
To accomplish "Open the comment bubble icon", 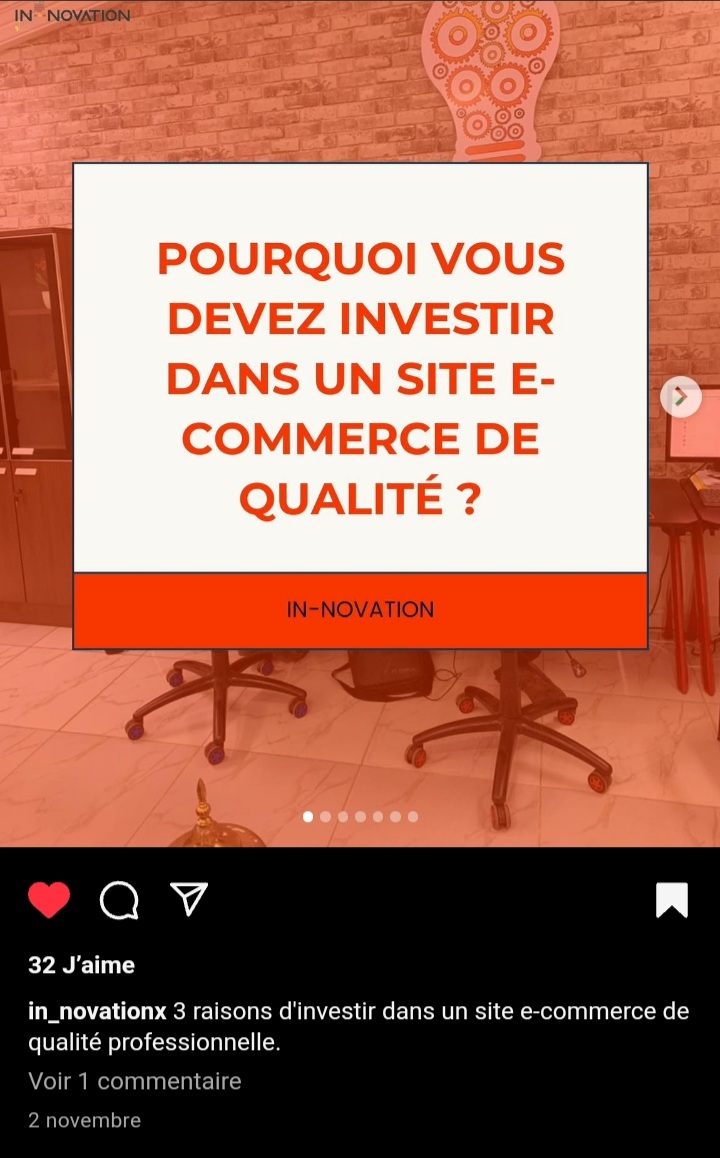I will (119, 900).
